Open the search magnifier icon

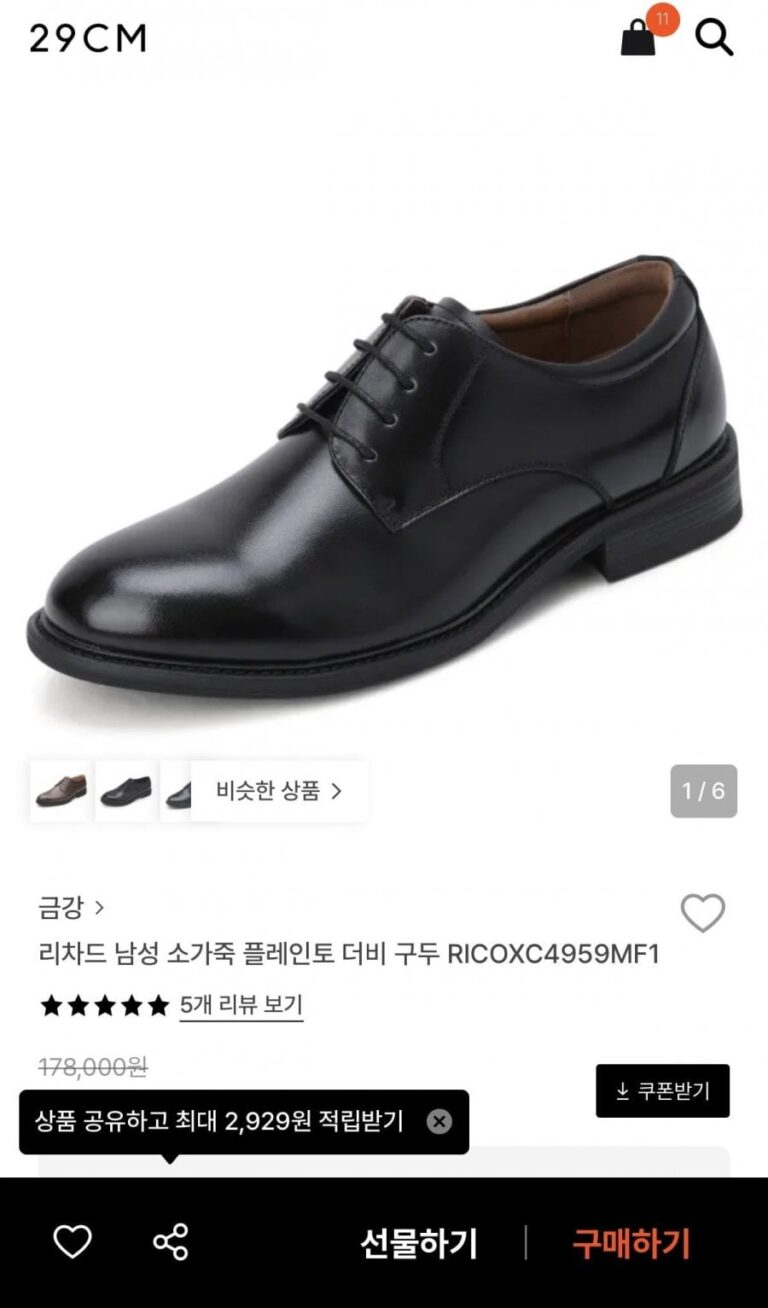click(x=714, y=38)
